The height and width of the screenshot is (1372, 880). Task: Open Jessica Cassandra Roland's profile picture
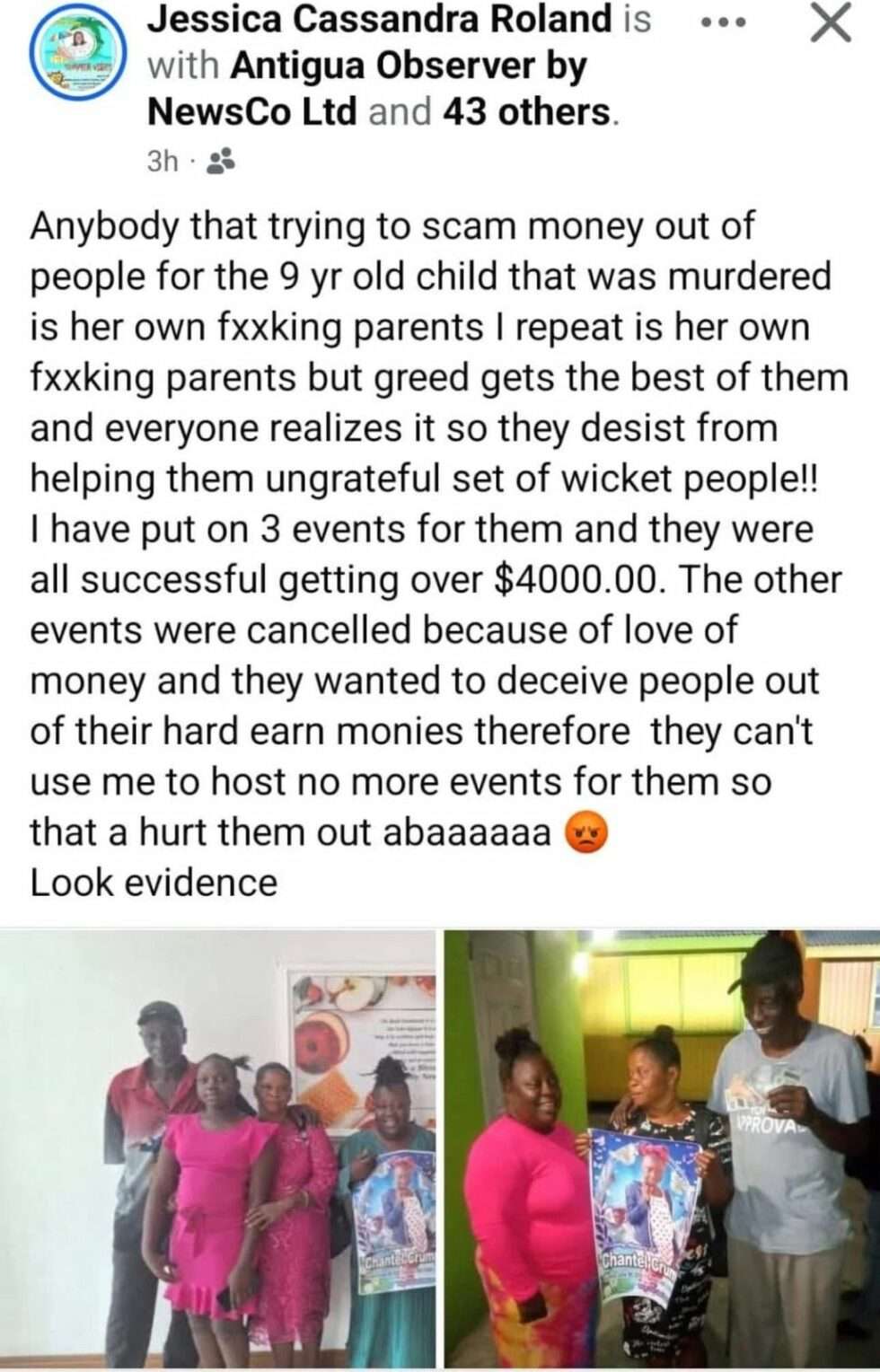(78, 52)
